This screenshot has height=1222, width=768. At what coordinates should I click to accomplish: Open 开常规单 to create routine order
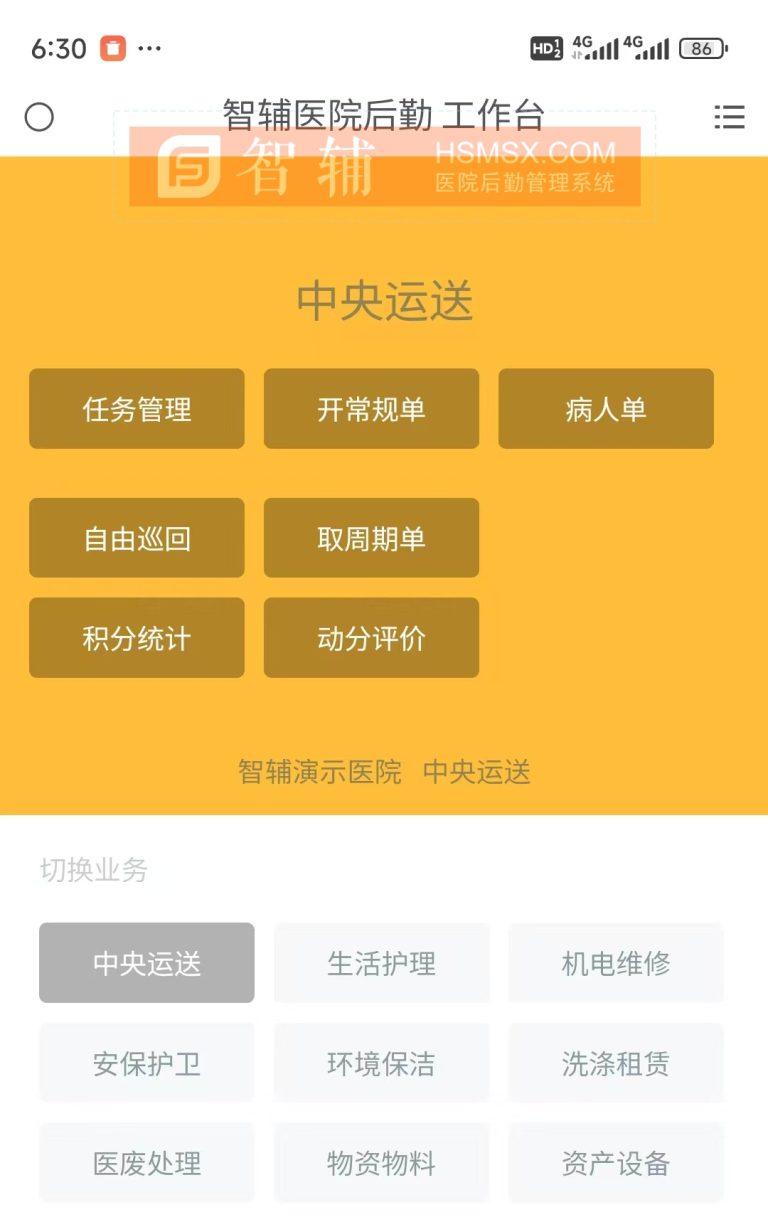(371, 409)
